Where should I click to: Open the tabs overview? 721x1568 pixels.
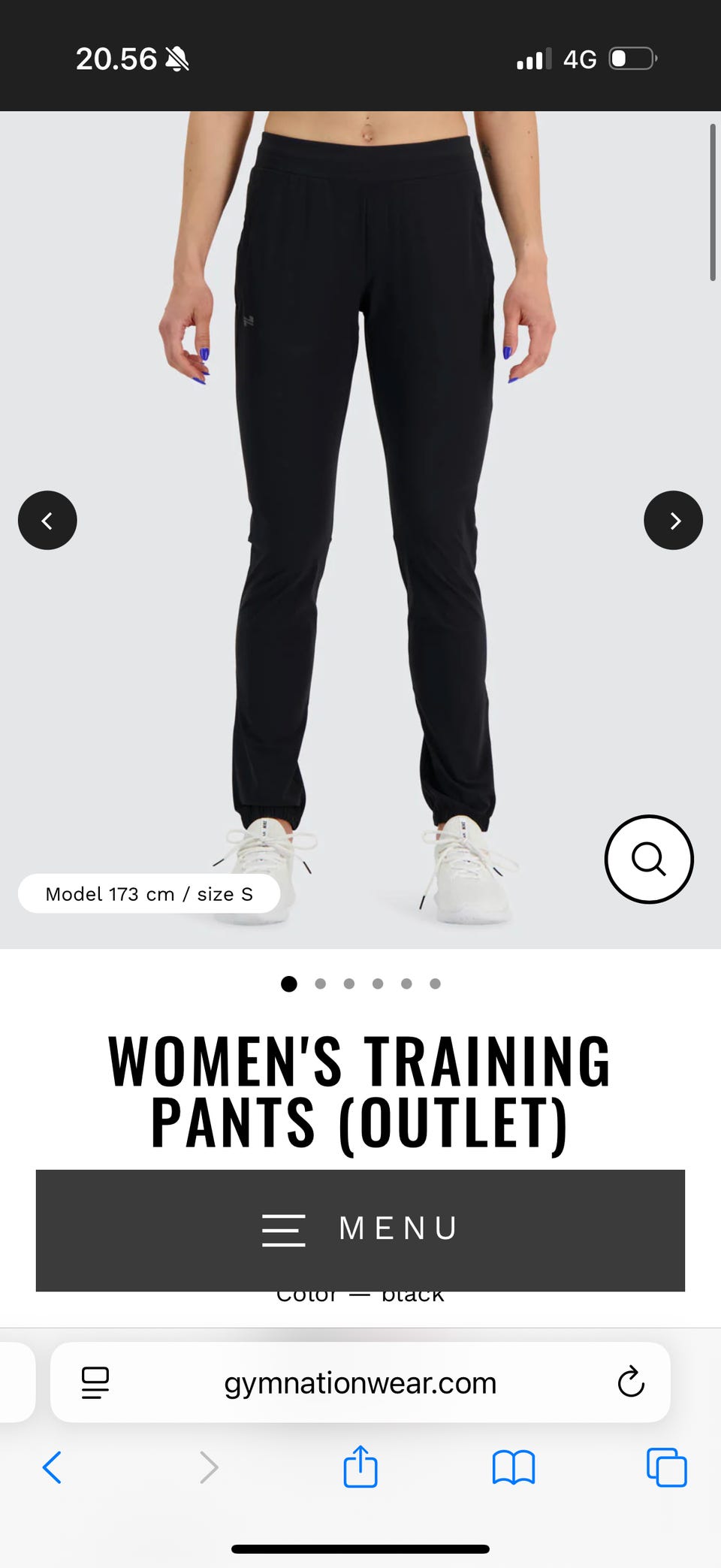(666, 1467)
